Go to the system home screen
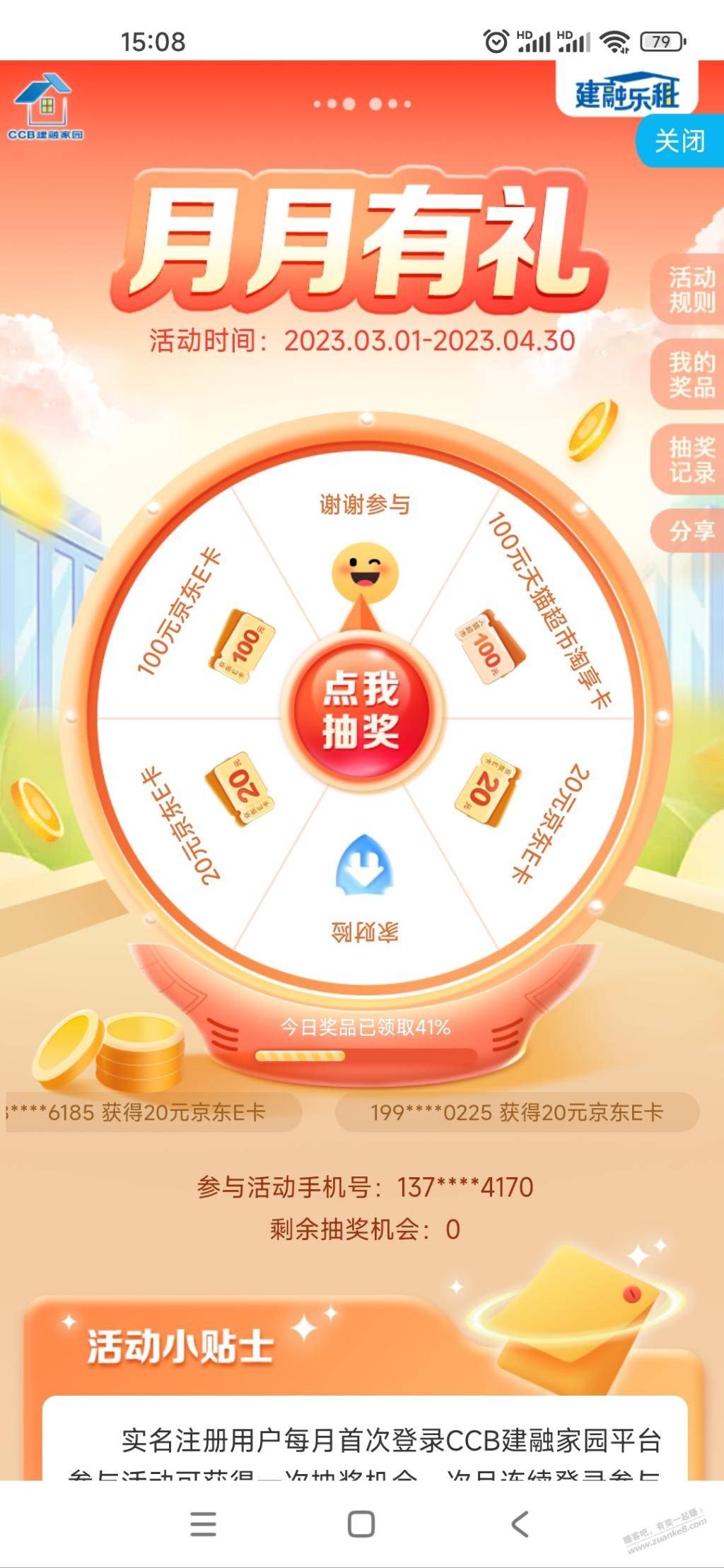Screen dimensions: 724x1568 361,1524
